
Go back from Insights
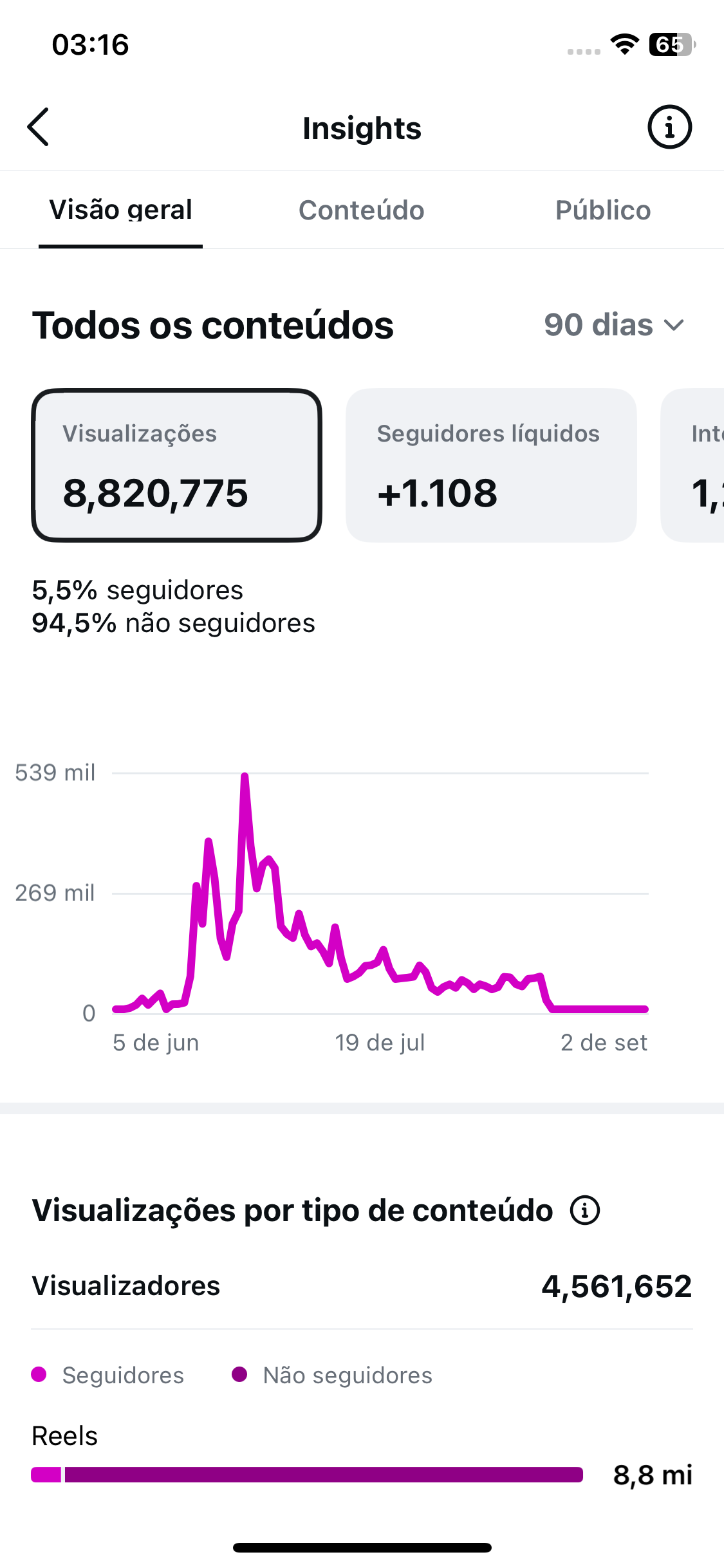[39, 127]
